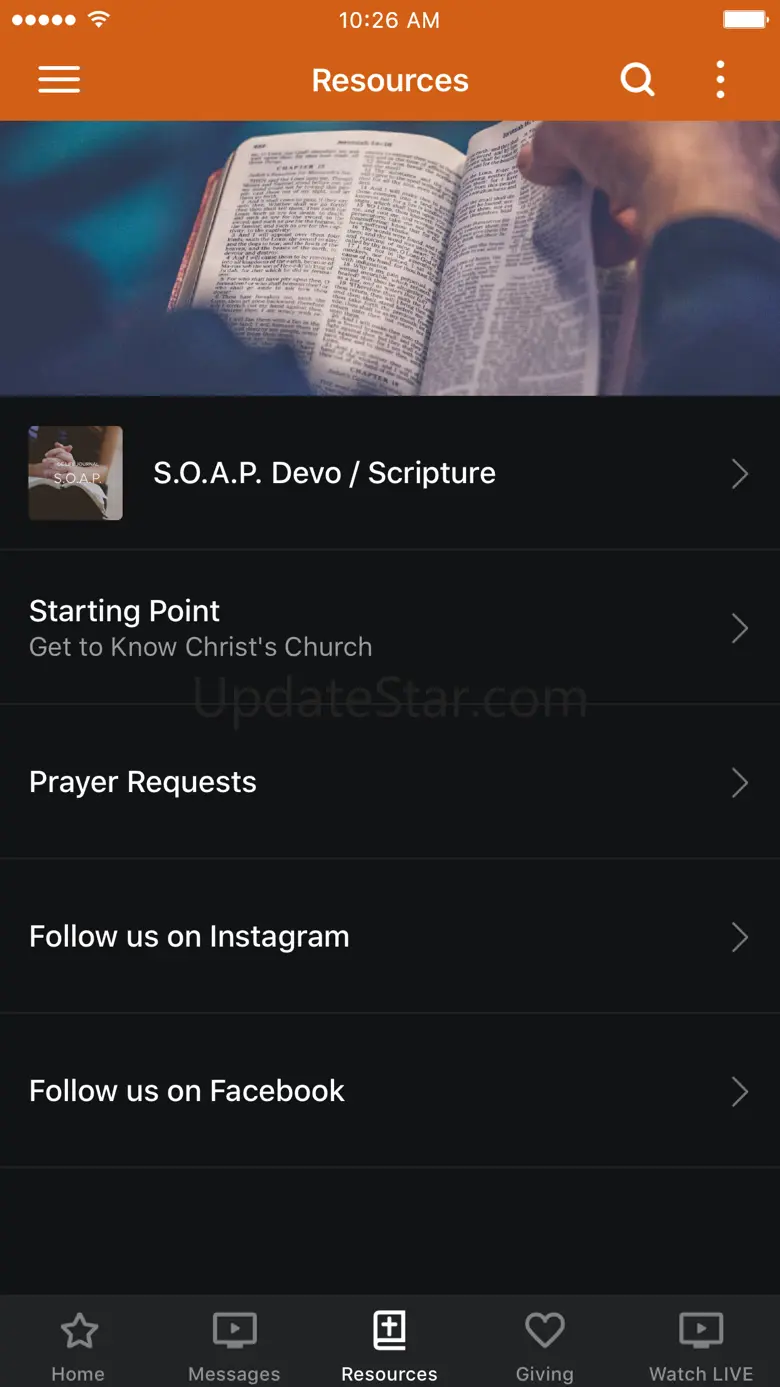Open the Starting Point row
This screenshot has width=780, height=1387.
tap(389, 628)
